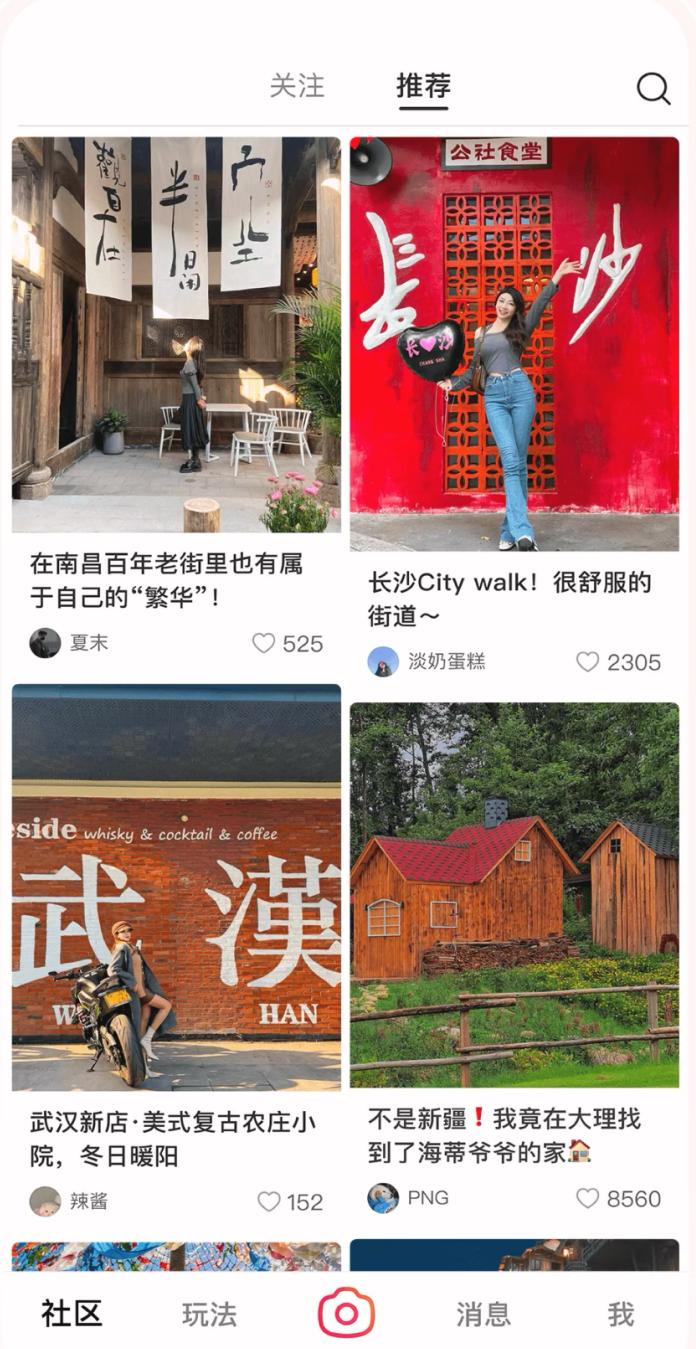Open the 大理海蒂爷爷的家 post
Viewport: 696px width, 1349px height.
(514, 895)
